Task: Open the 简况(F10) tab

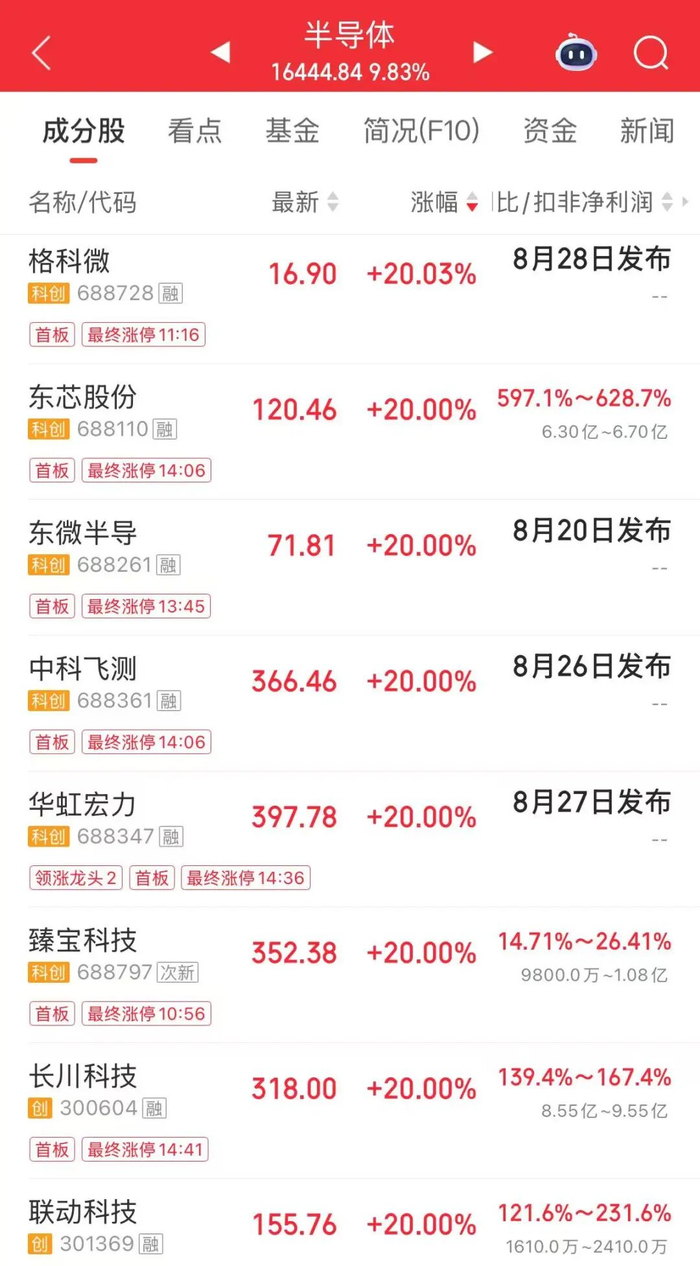Action: click(x=421, y=131)
